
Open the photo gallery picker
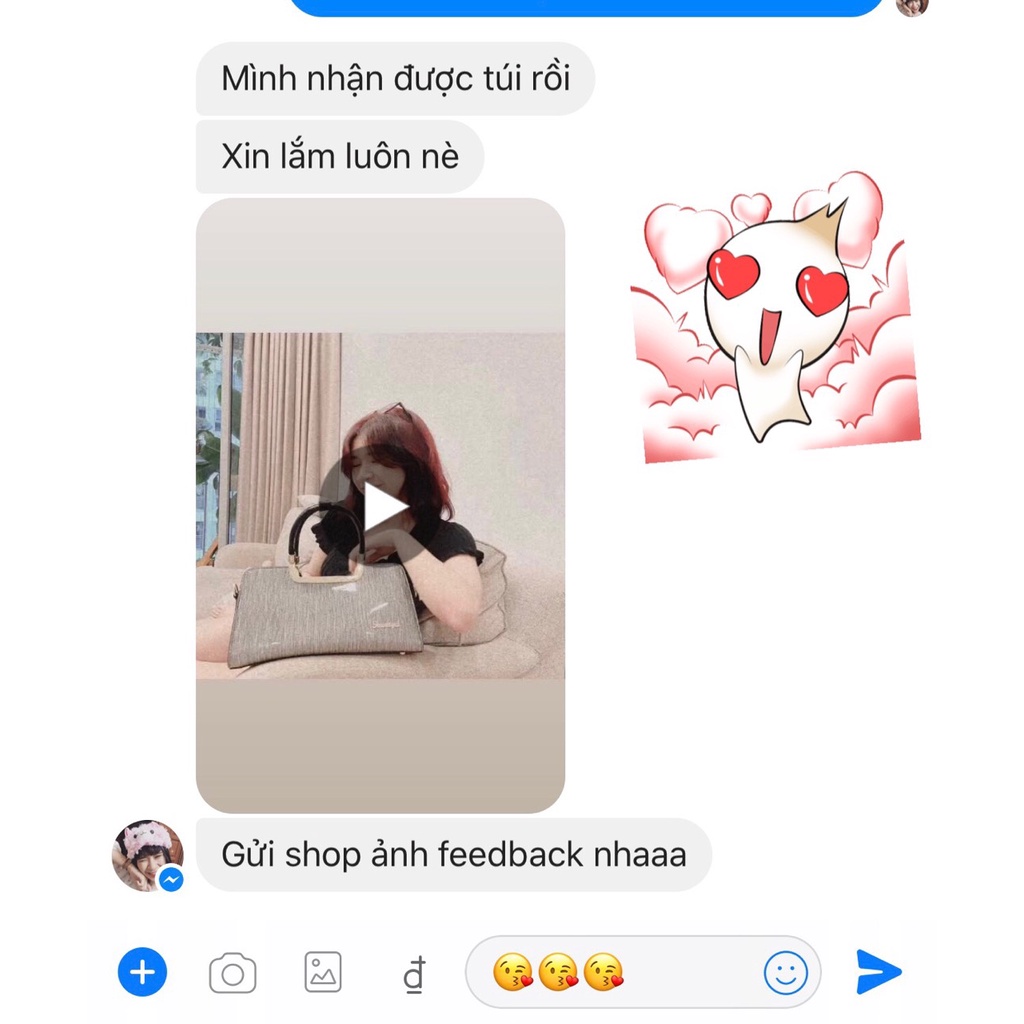tap(323, 972)
